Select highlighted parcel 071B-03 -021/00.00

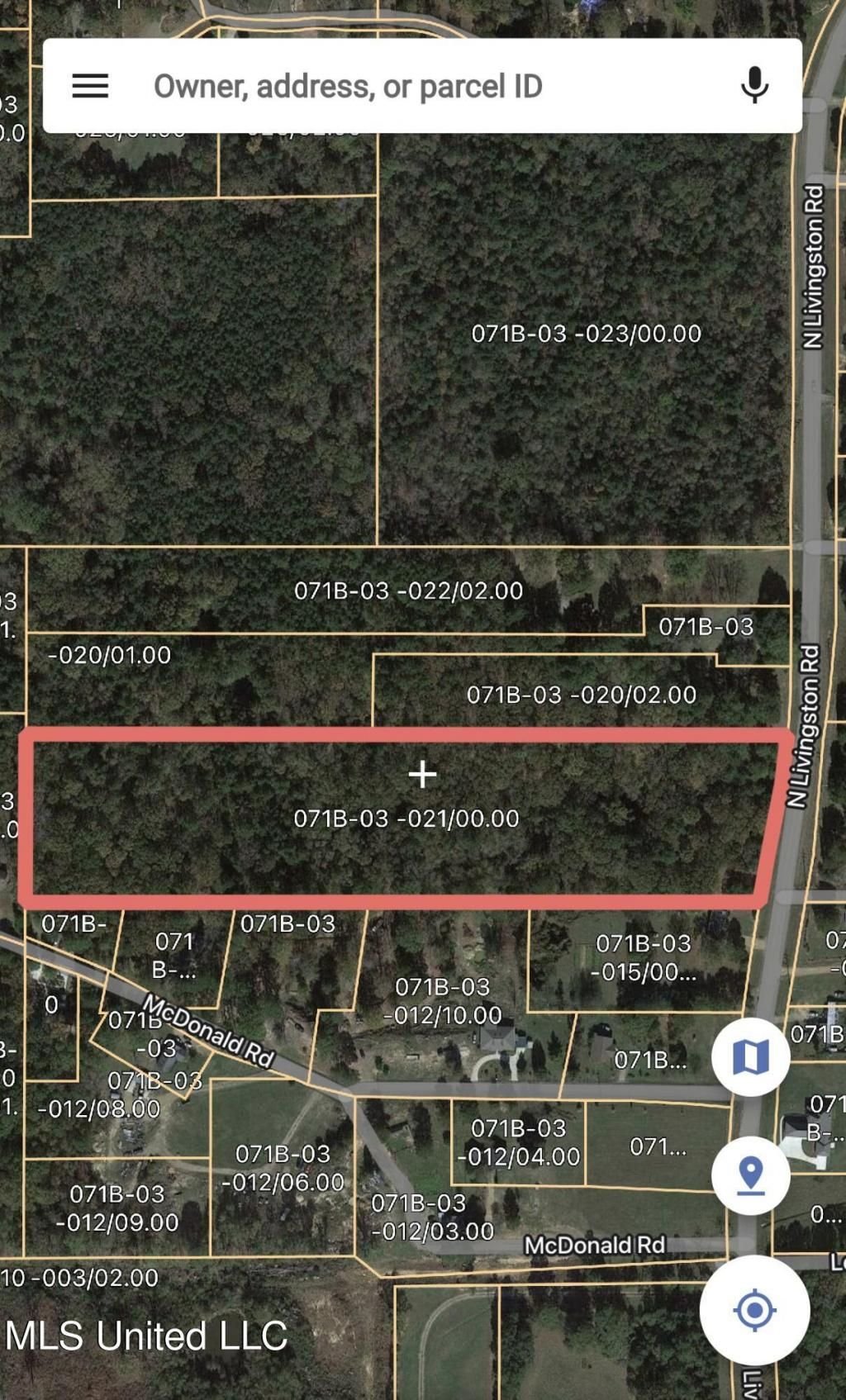click(x=406, y=819)
